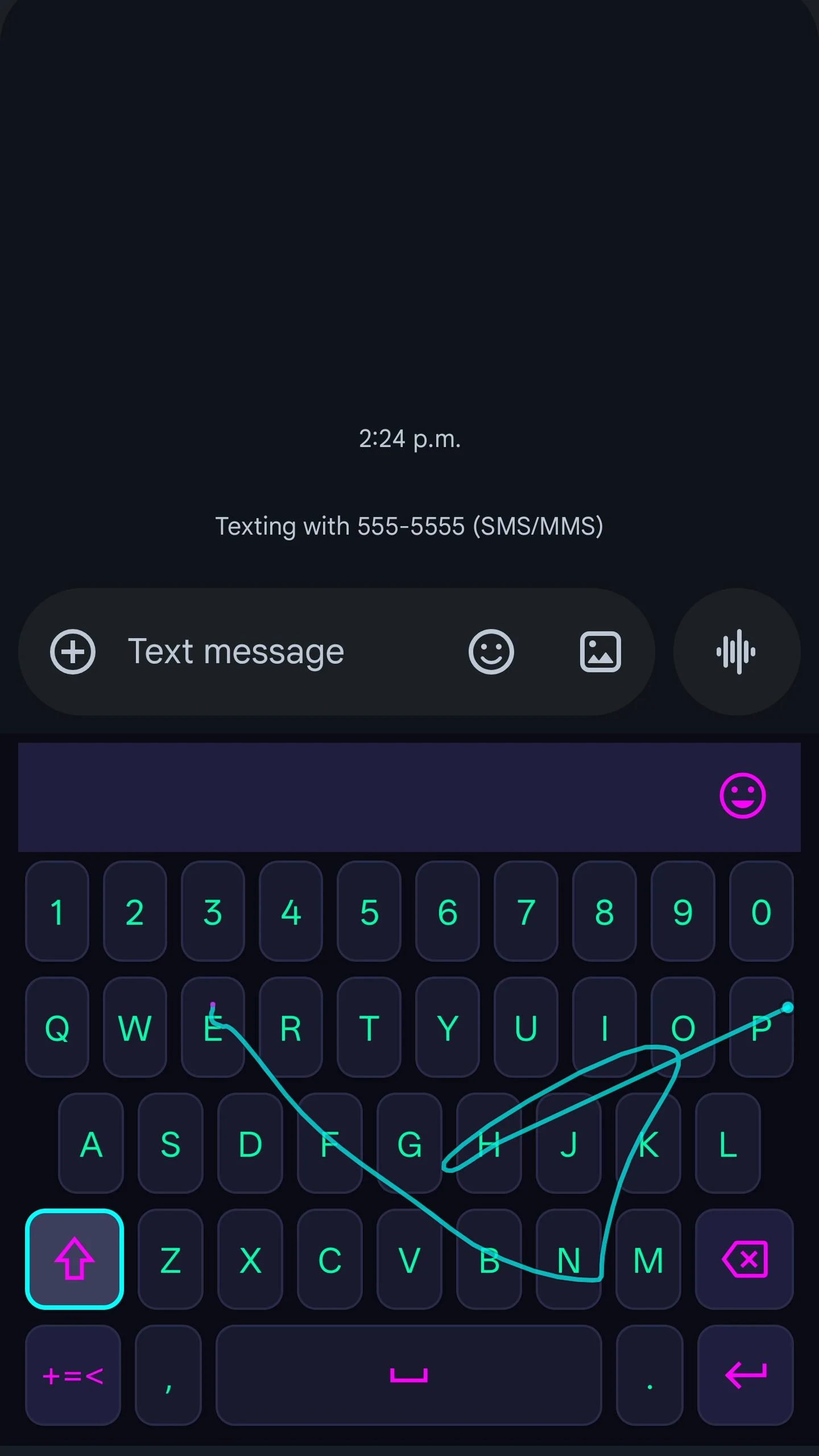819x1456 pixels.
Task: Type the comma key
Action: [168, 1375]
